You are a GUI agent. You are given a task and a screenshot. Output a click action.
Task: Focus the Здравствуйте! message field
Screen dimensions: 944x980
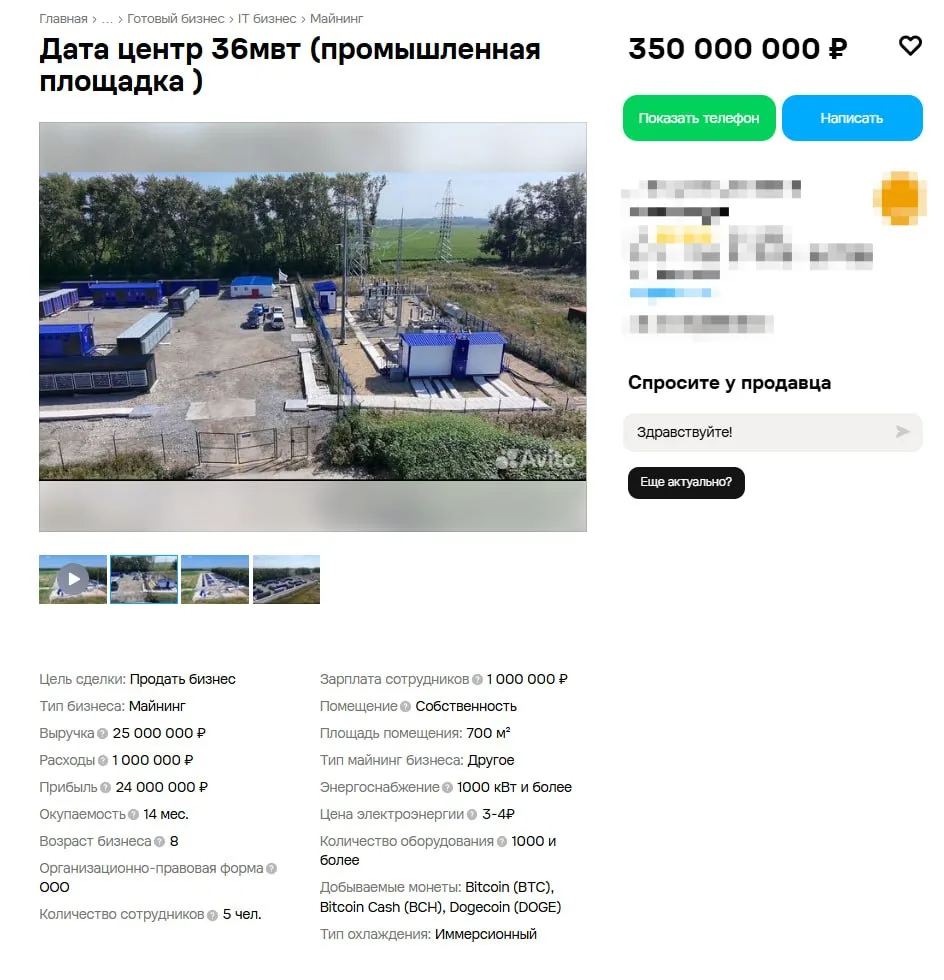pyautogui.click(x=760, y=432)
